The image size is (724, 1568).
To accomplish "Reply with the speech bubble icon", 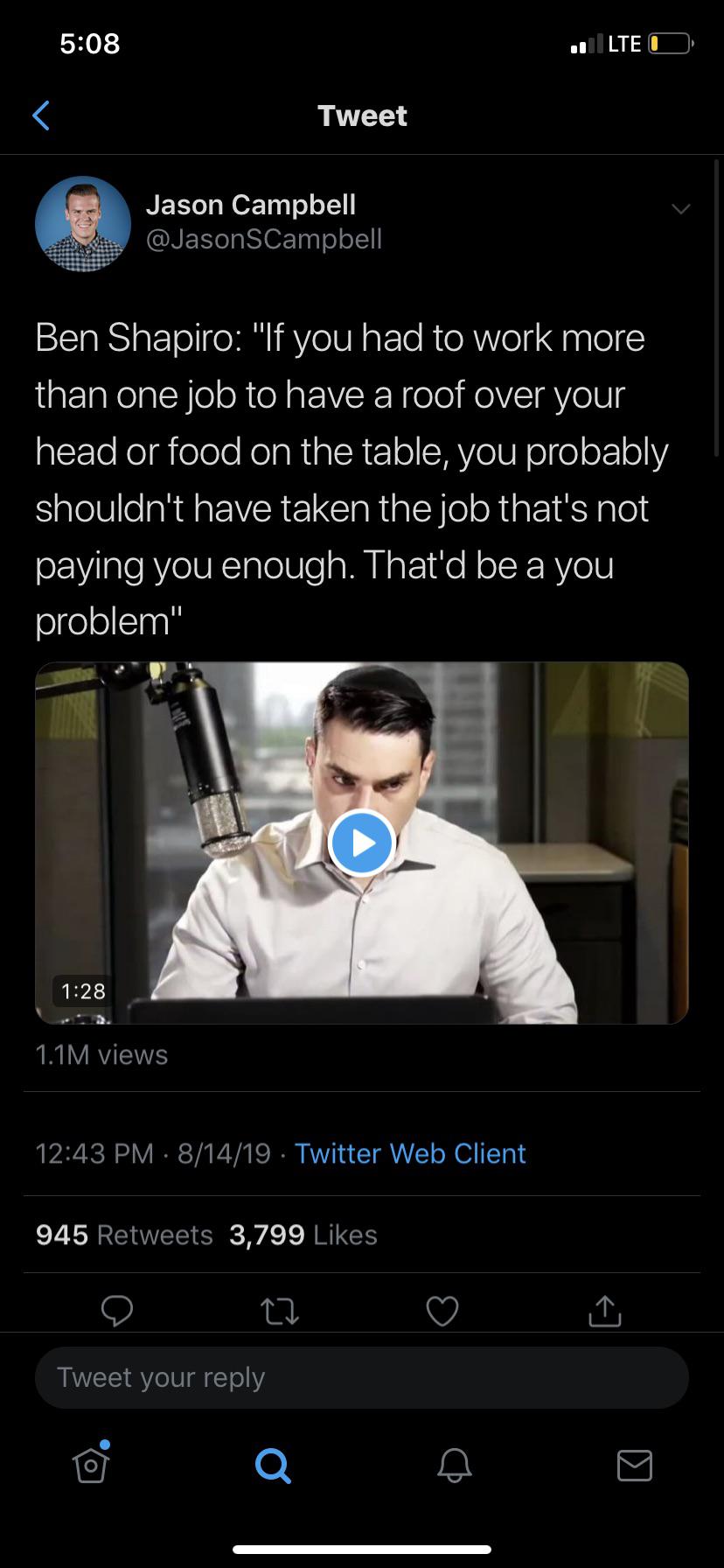I will (x=117, y=1310).
